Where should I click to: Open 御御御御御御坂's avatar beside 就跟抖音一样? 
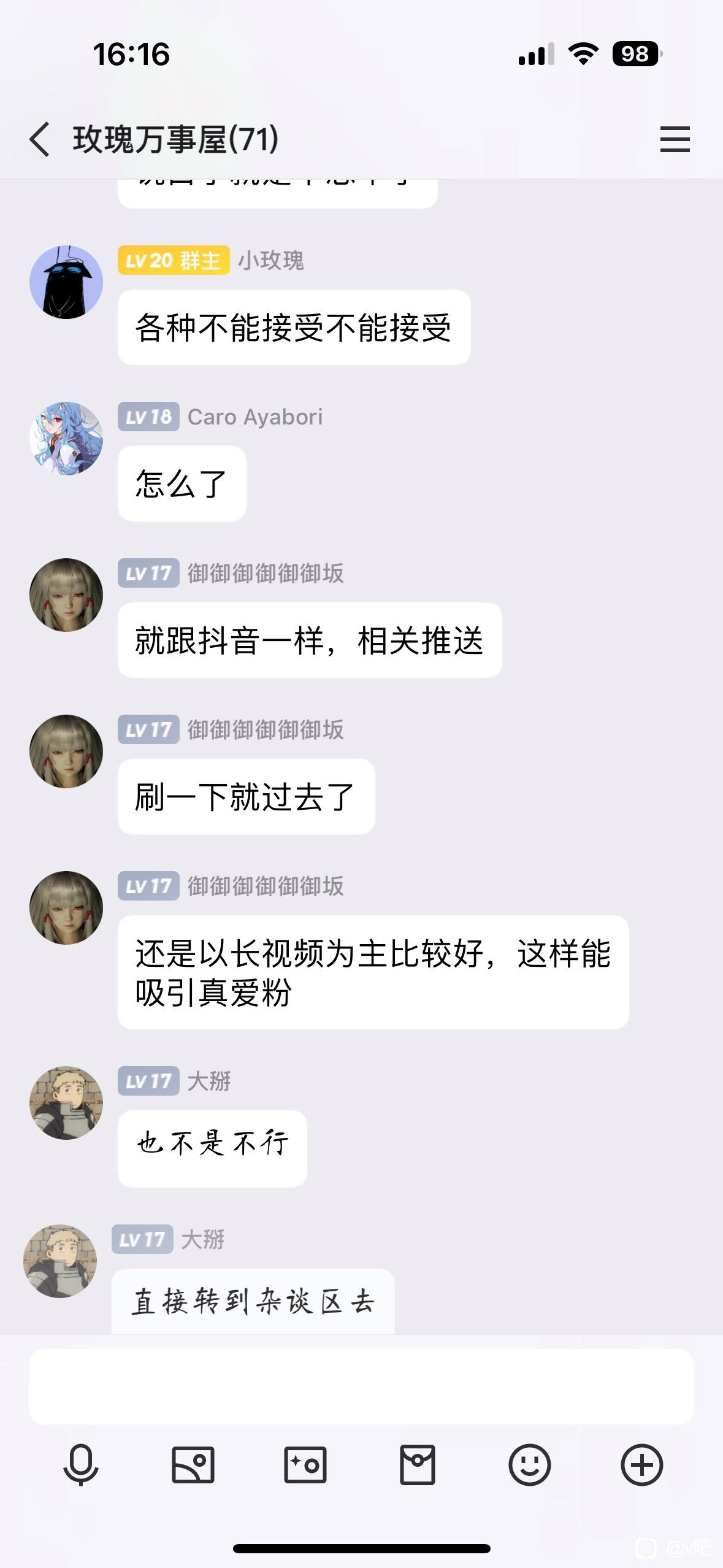tap(66, 595)
